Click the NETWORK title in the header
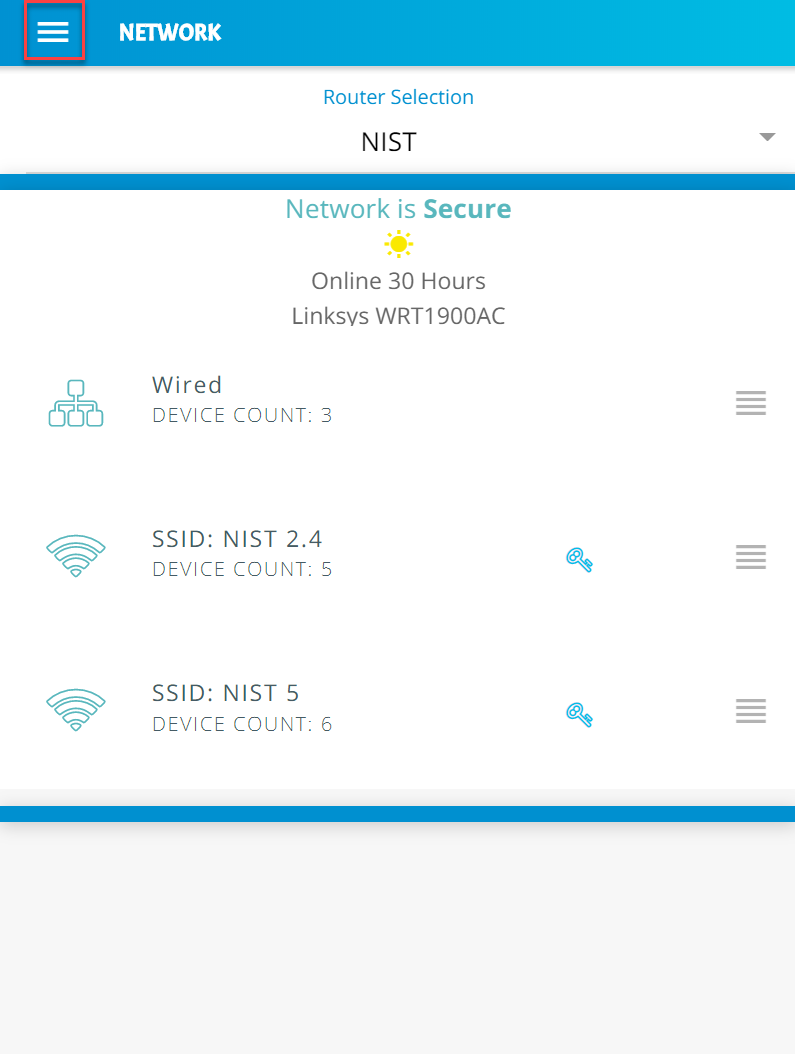This screenshot has width=795, height=1054. click(170, 32)
